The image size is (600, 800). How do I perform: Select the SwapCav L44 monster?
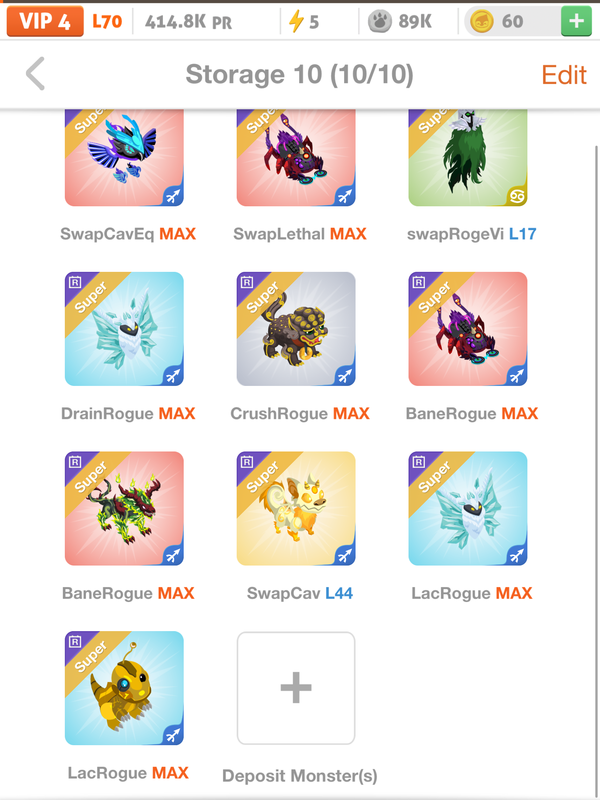point(296,509)
